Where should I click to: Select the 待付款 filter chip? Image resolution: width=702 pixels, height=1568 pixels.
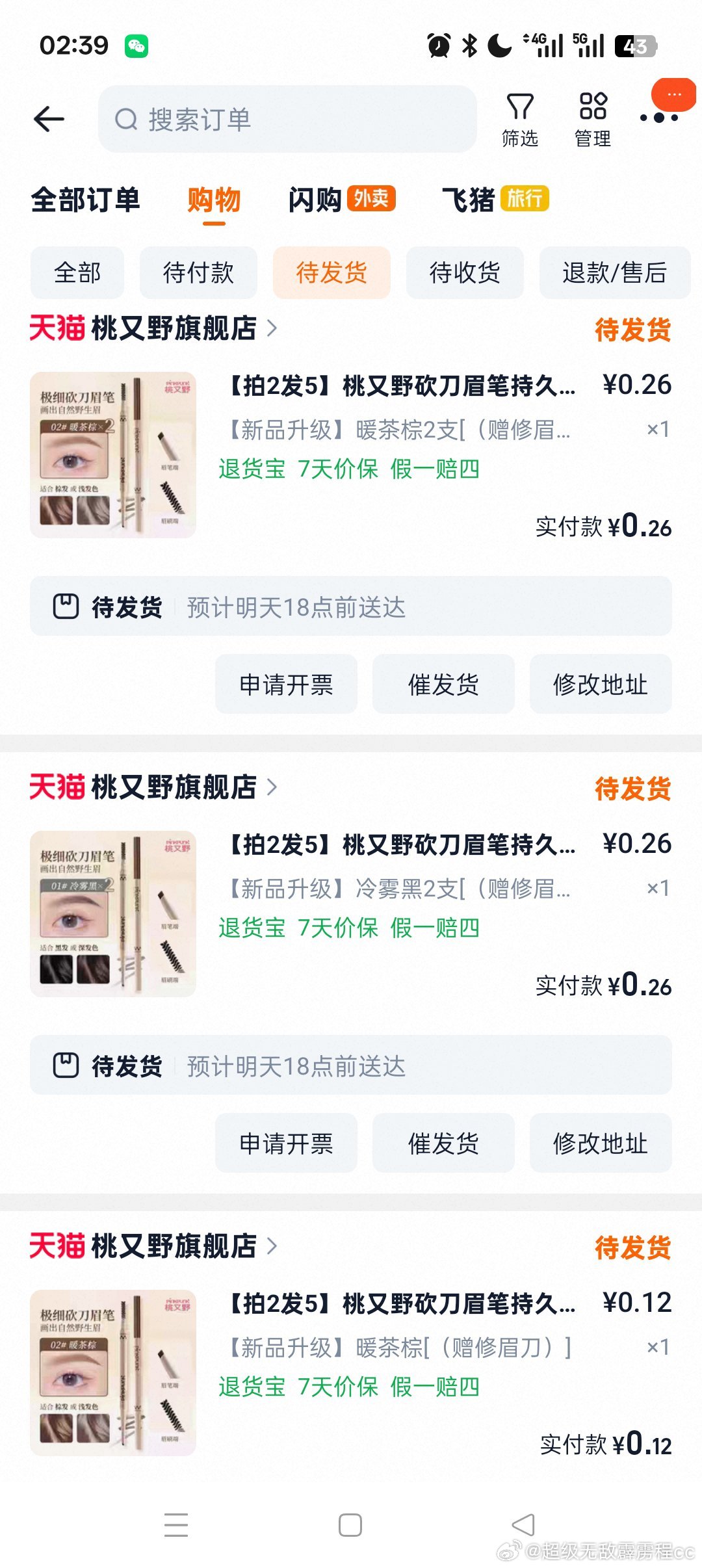[198, 272]
